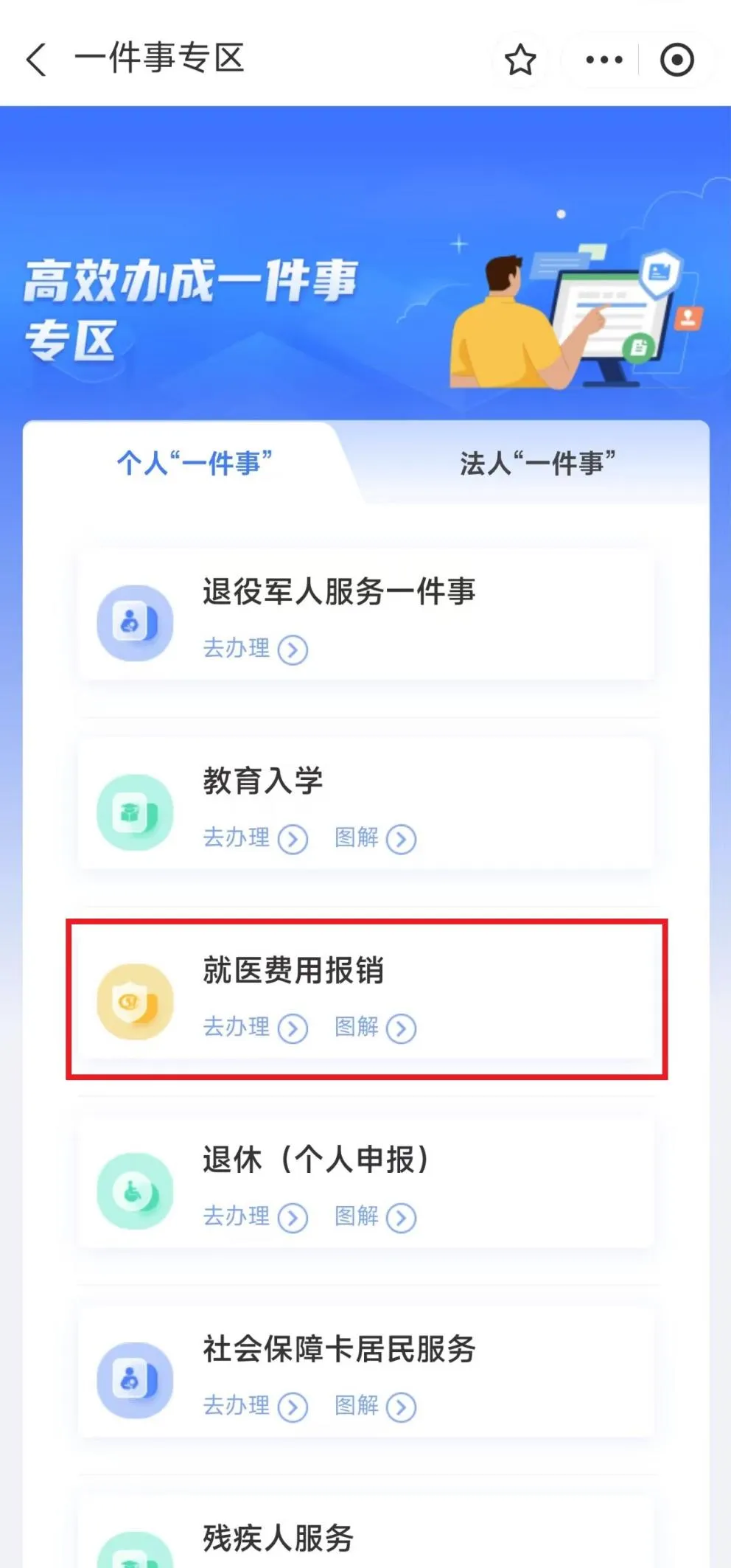Tap 去办理 under 就医费用报销
The width and height of the screenshot is (731, 1568).
pos(255,1028)
